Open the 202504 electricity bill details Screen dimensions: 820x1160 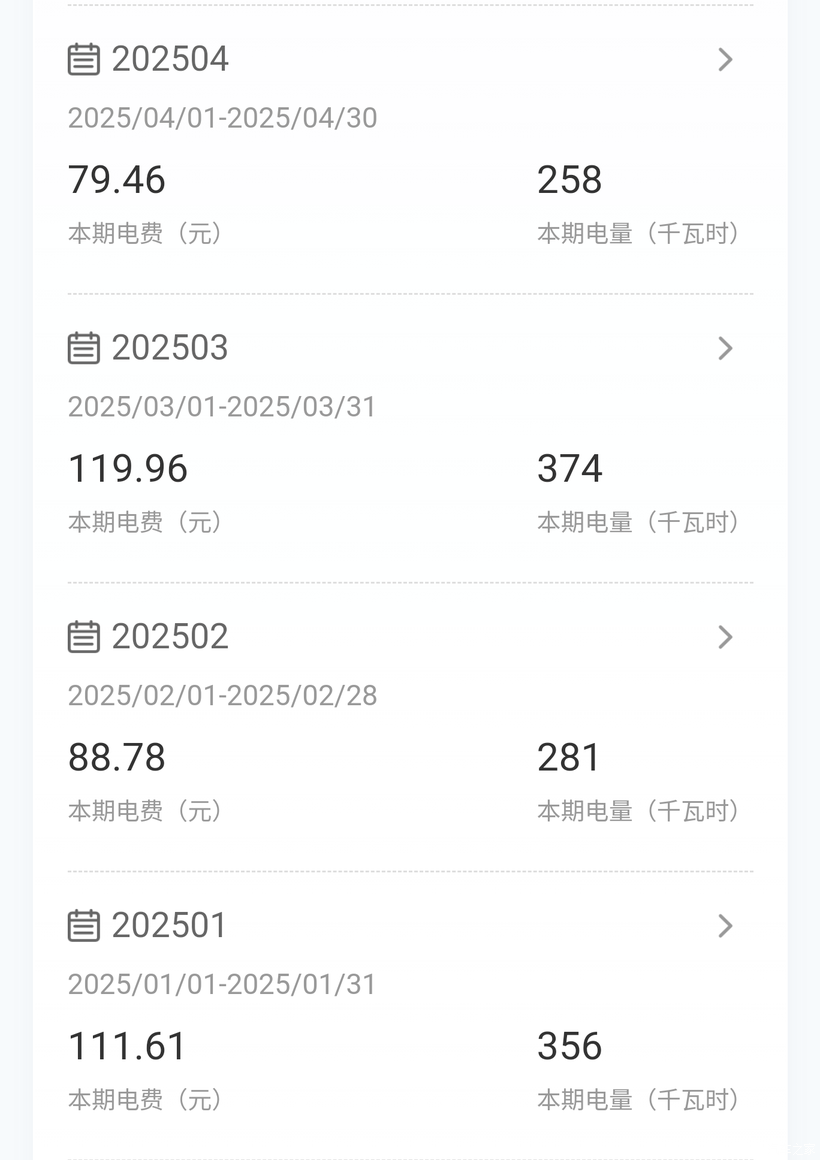[725, 60]
